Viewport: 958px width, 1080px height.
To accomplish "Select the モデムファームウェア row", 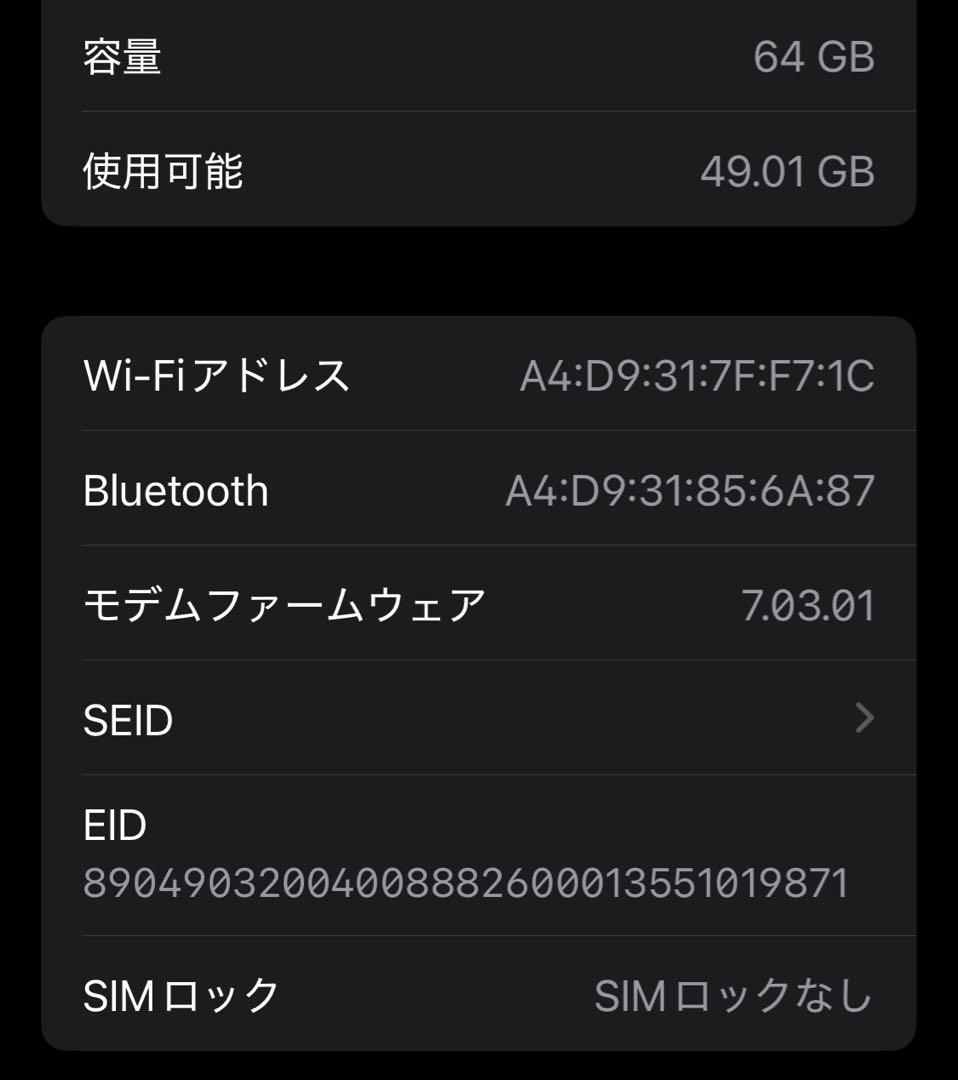I will click(x=478, y=604).
